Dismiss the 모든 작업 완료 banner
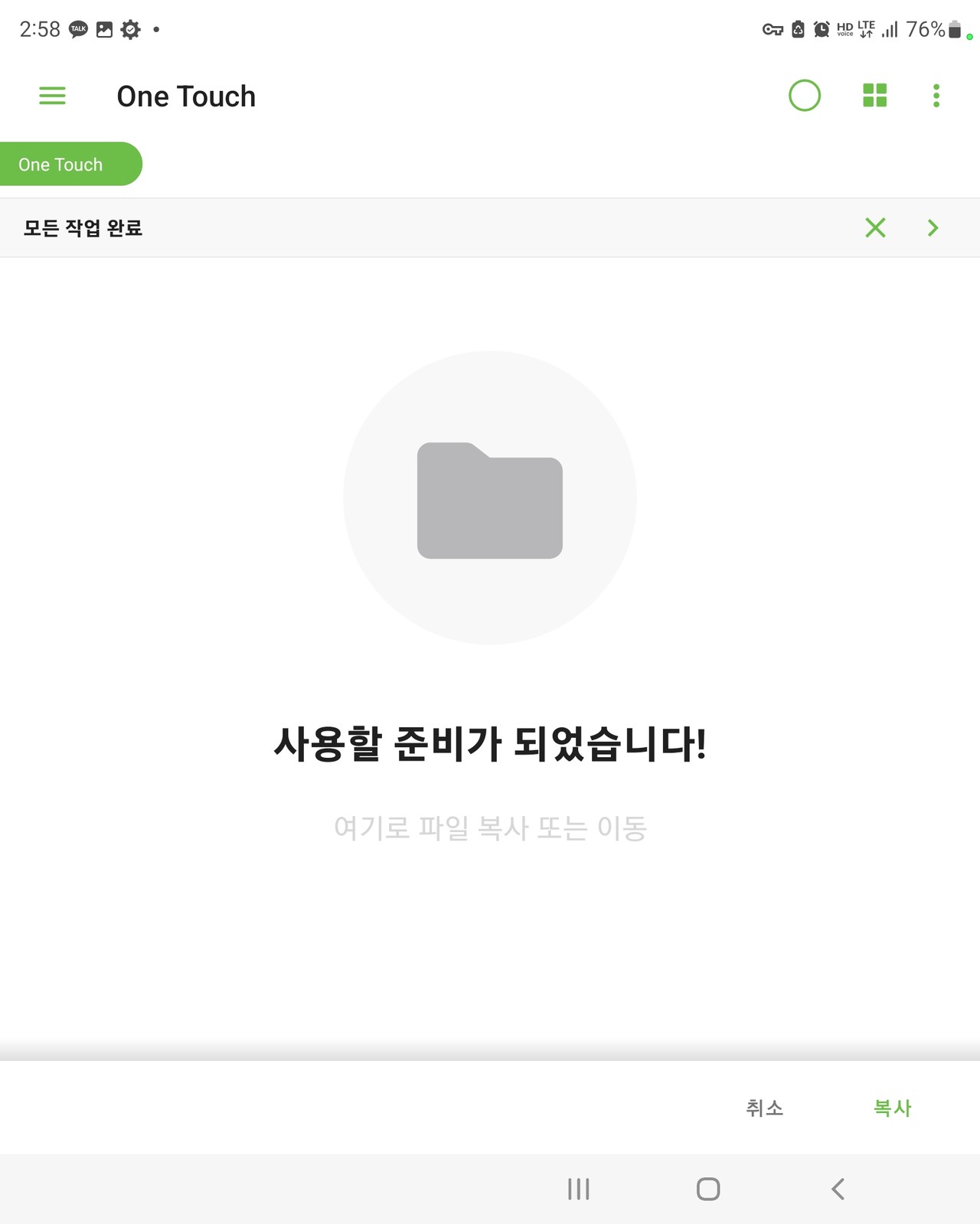This screenshot has height=1224, width=980. [875, 227]
